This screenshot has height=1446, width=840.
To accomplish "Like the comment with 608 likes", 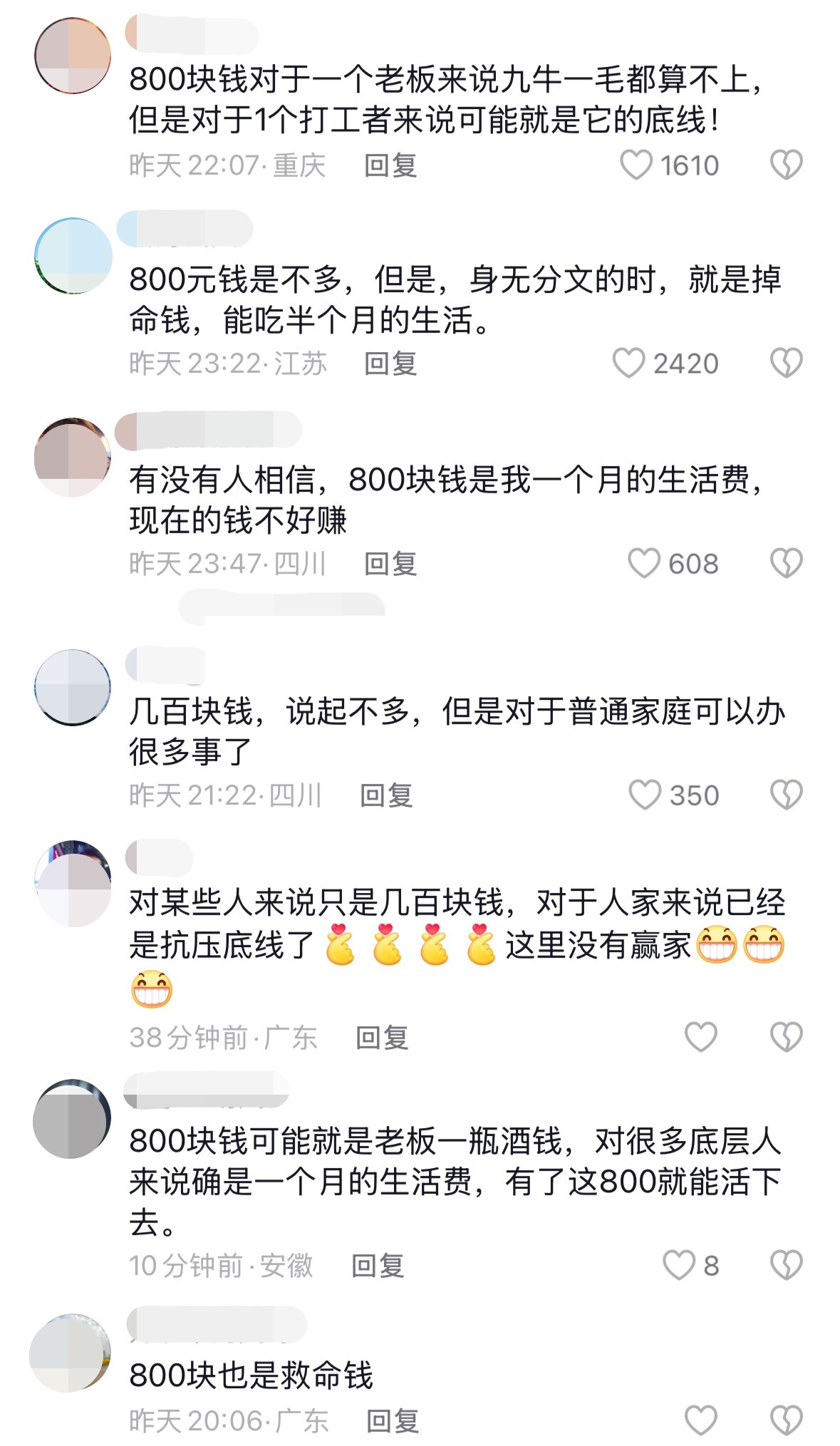I will click(643, 564).
